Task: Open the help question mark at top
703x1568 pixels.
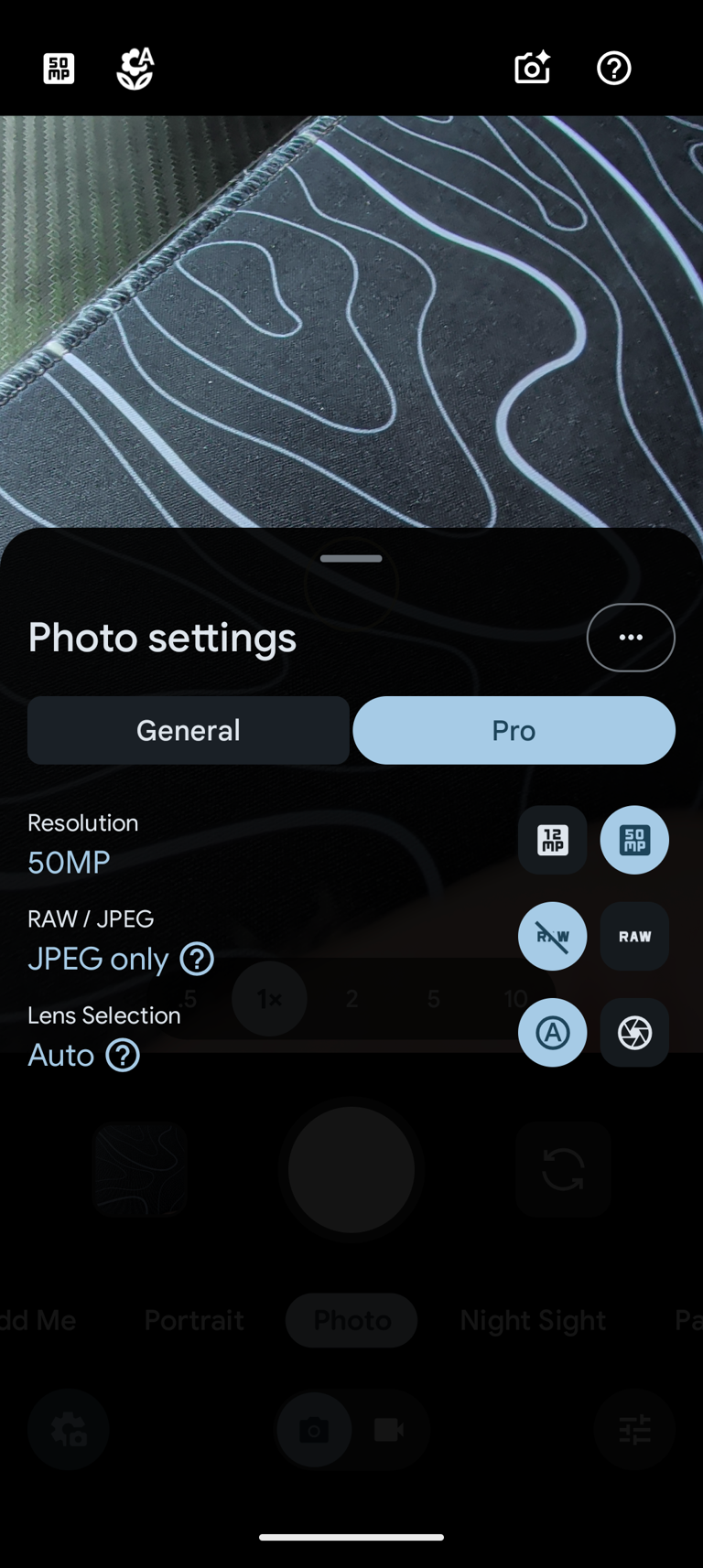Action: 614,69
